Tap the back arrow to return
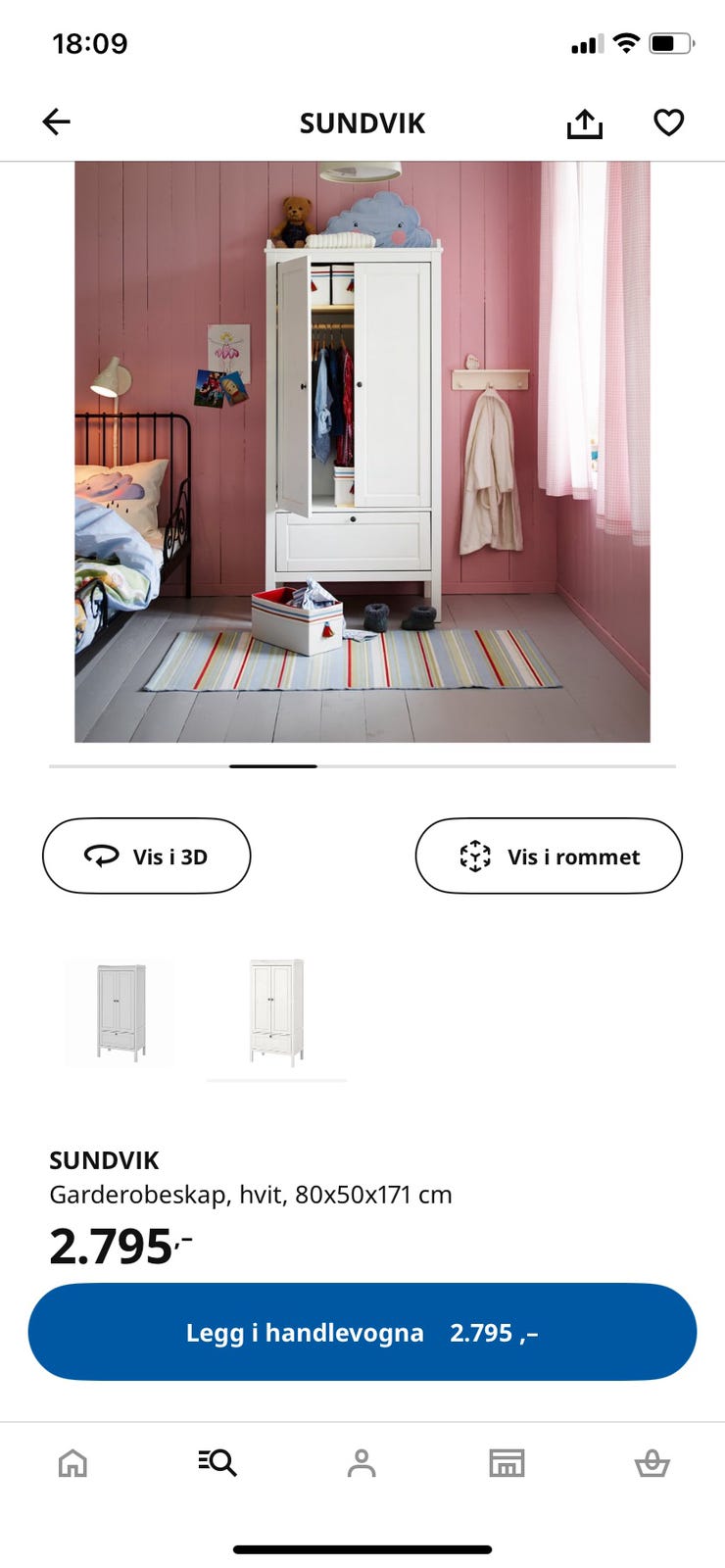725x1568 pixels. point(56,122)
